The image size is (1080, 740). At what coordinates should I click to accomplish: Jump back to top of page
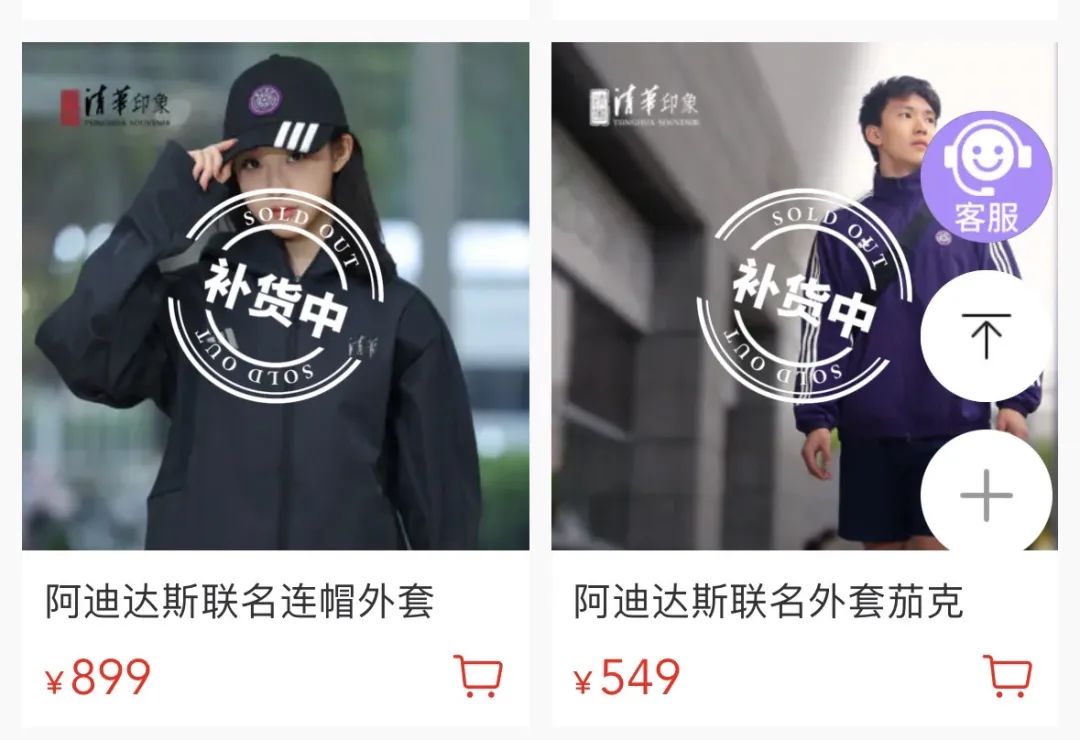click(x=986, y=336)
